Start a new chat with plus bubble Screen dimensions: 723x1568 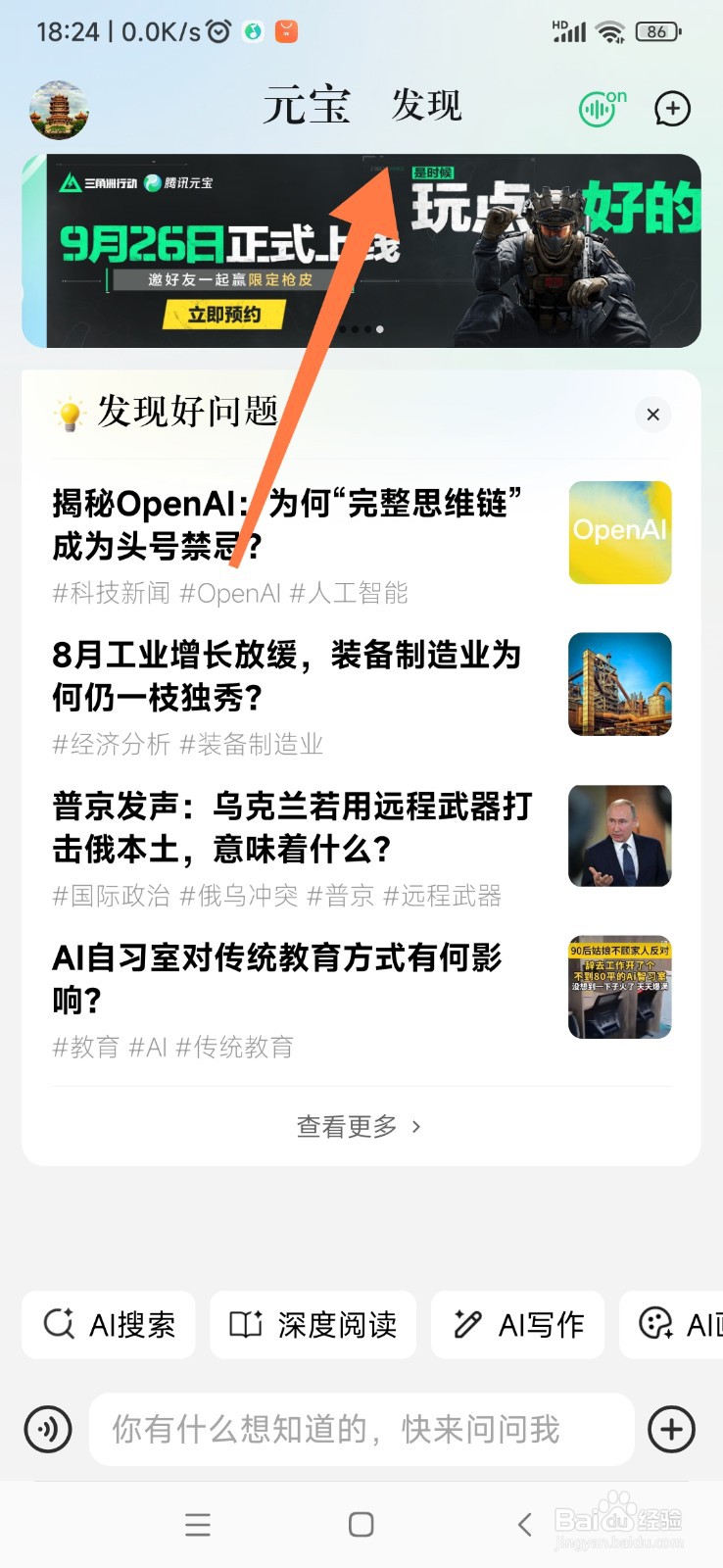672,109
